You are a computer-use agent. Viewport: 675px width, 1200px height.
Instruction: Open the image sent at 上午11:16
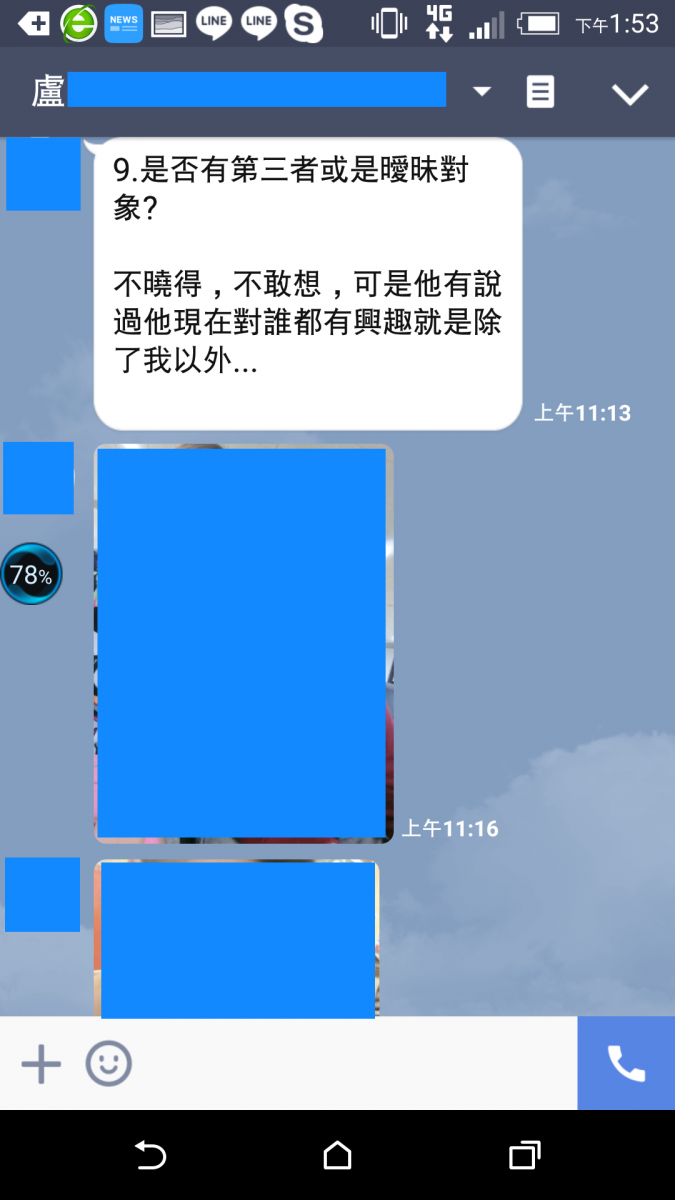point(243,643)
